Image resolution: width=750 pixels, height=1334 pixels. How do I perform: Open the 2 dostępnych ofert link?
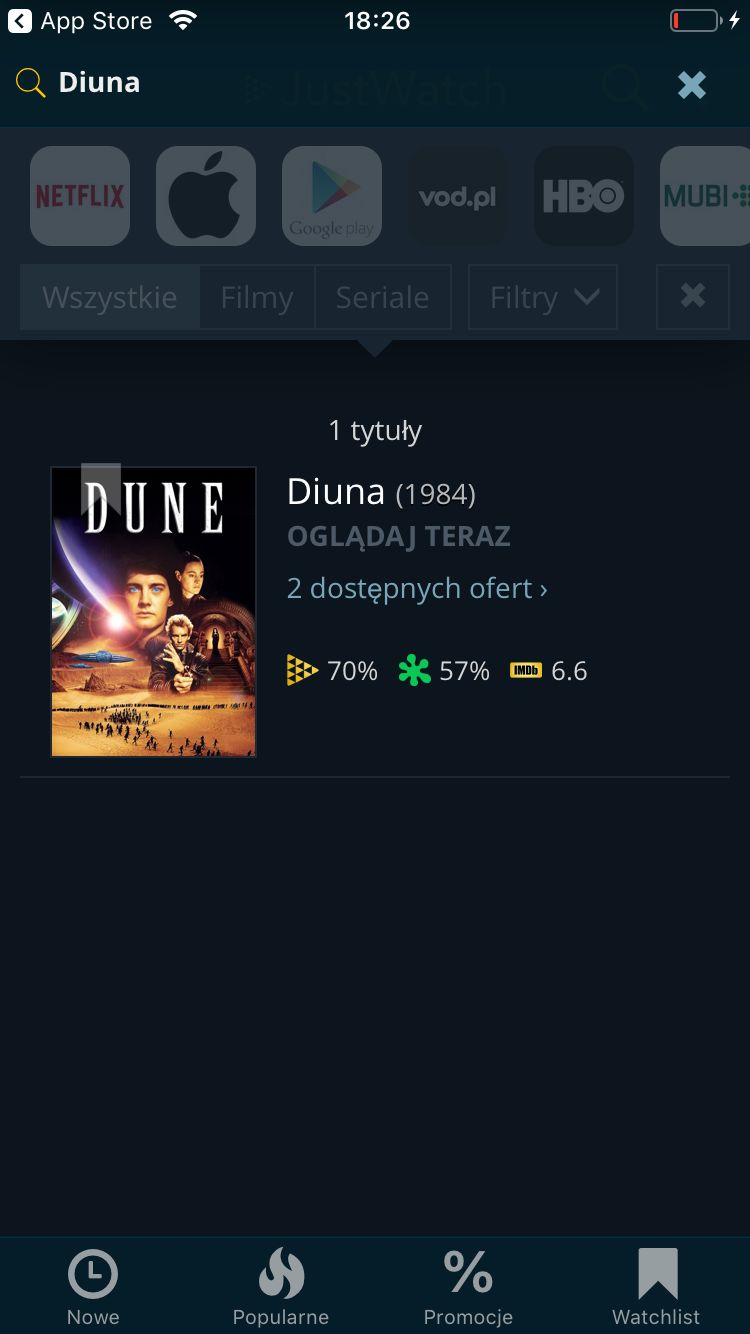(417, 588)
